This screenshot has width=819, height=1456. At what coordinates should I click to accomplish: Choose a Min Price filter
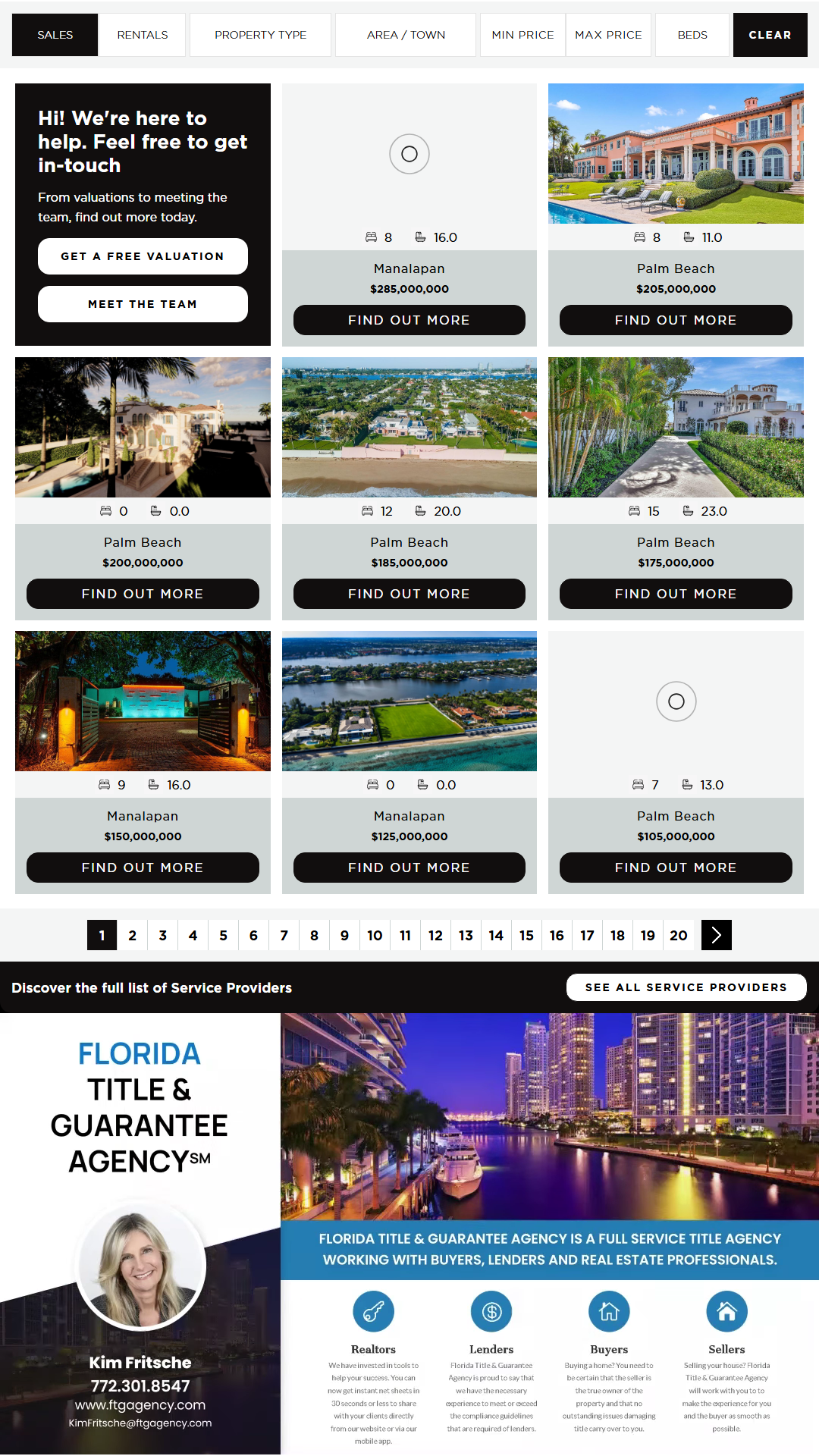click(x=522, y=35)
